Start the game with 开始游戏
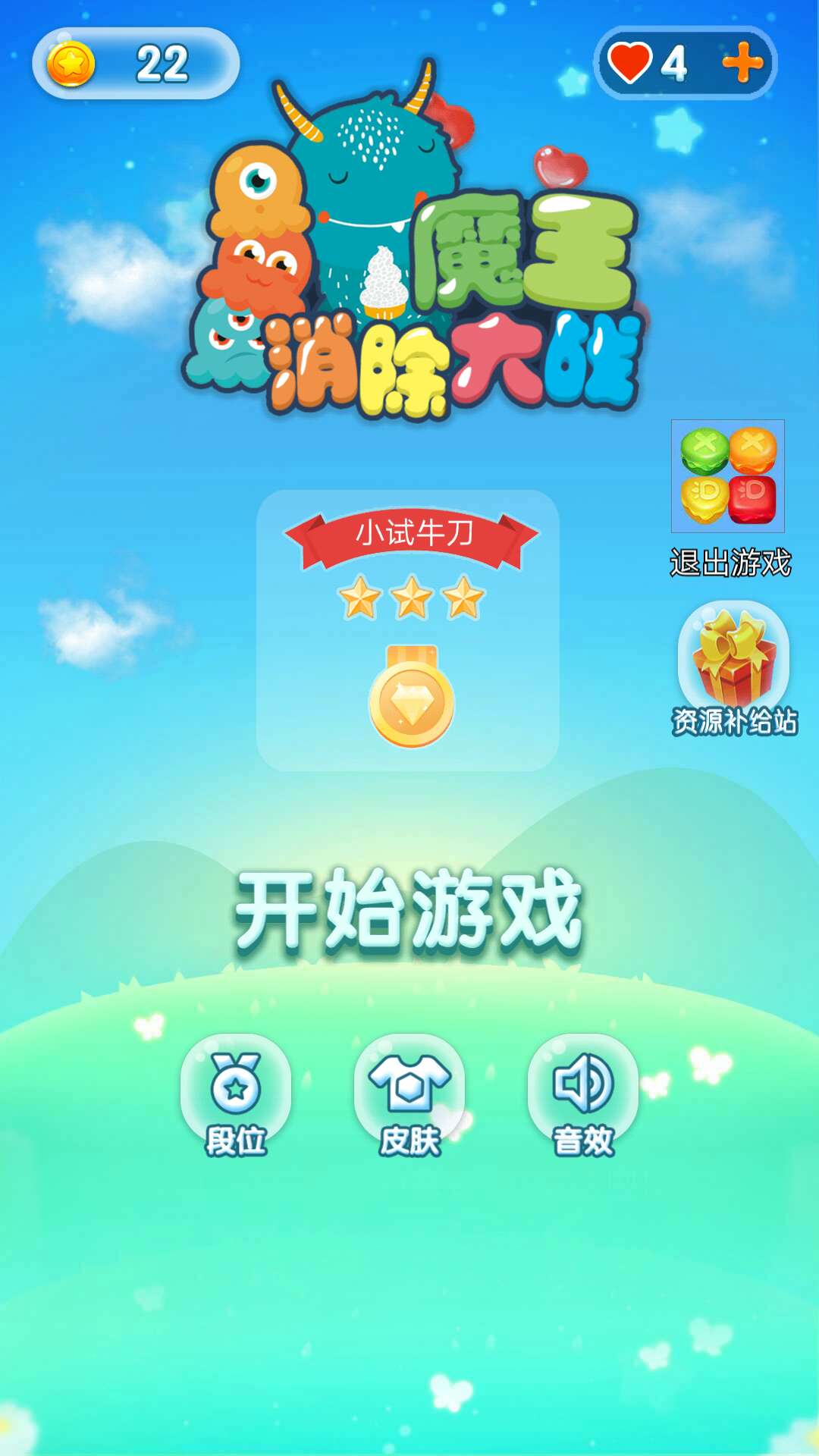819x1456 pixels. point(409,910)
